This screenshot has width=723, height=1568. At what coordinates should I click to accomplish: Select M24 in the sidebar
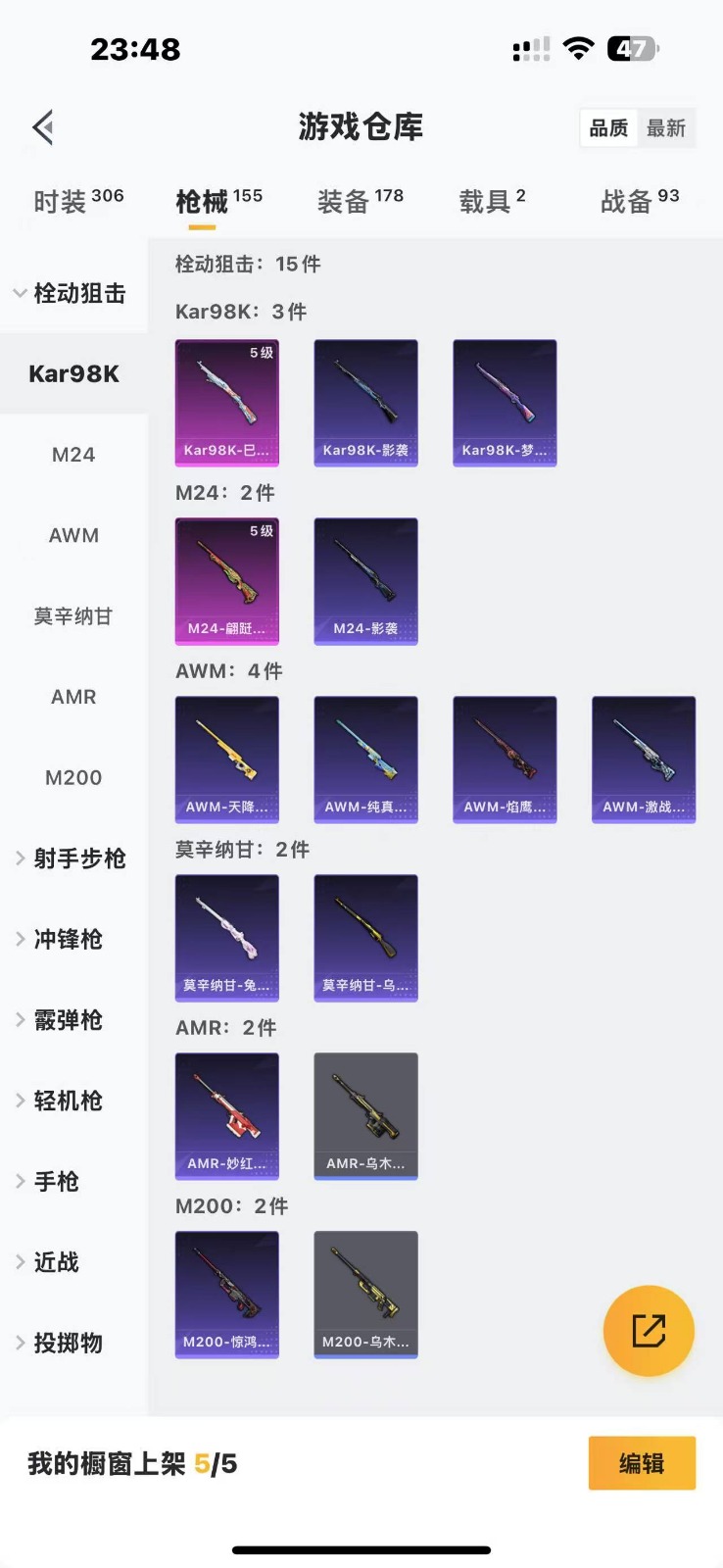click(73, 455)
